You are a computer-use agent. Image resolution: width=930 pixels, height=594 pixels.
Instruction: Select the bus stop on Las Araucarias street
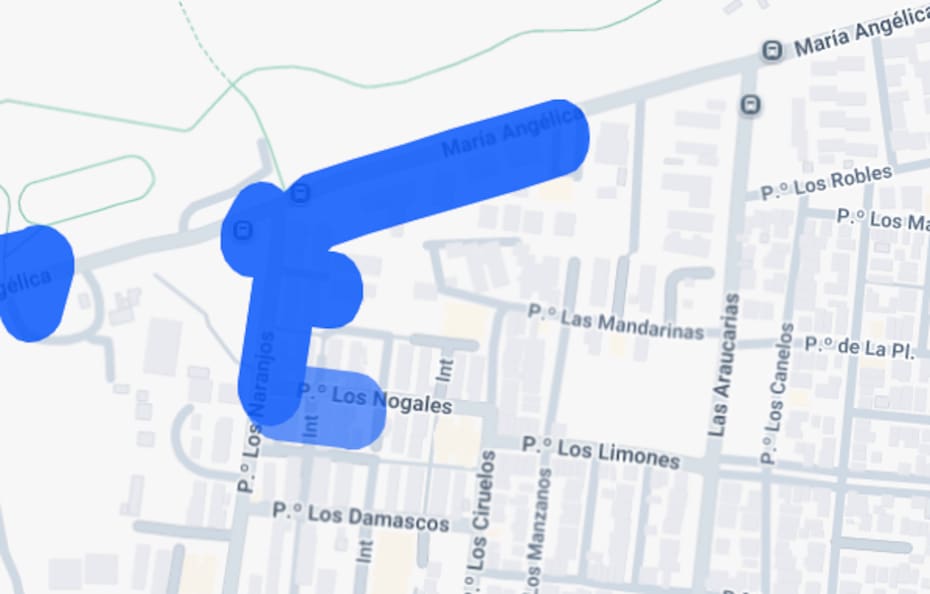pyautogui.click(x=751, y=104)
